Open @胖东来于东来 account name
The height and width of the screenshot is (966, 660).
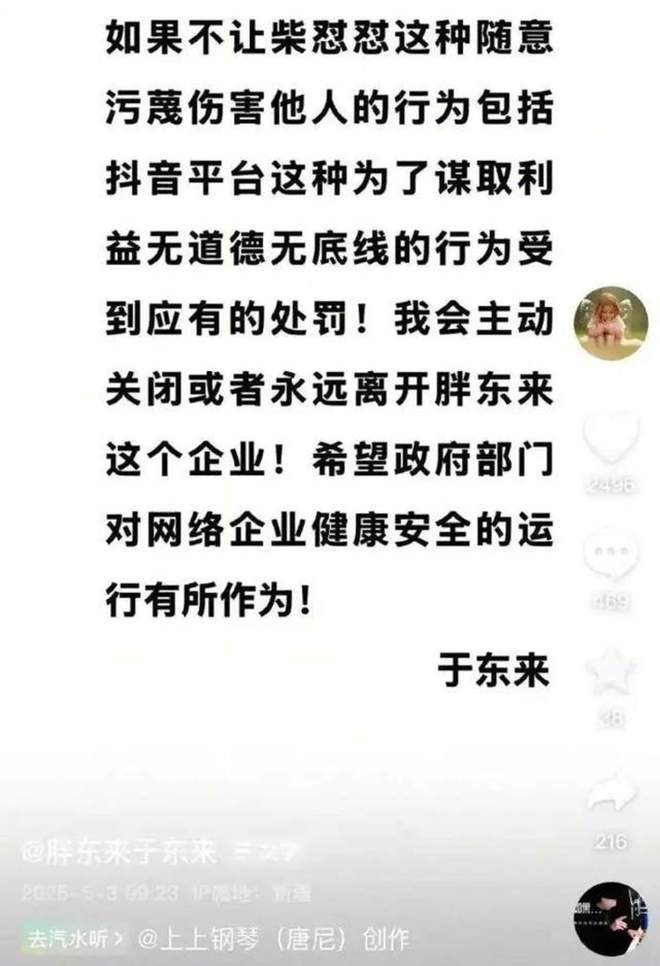(120, 853)
